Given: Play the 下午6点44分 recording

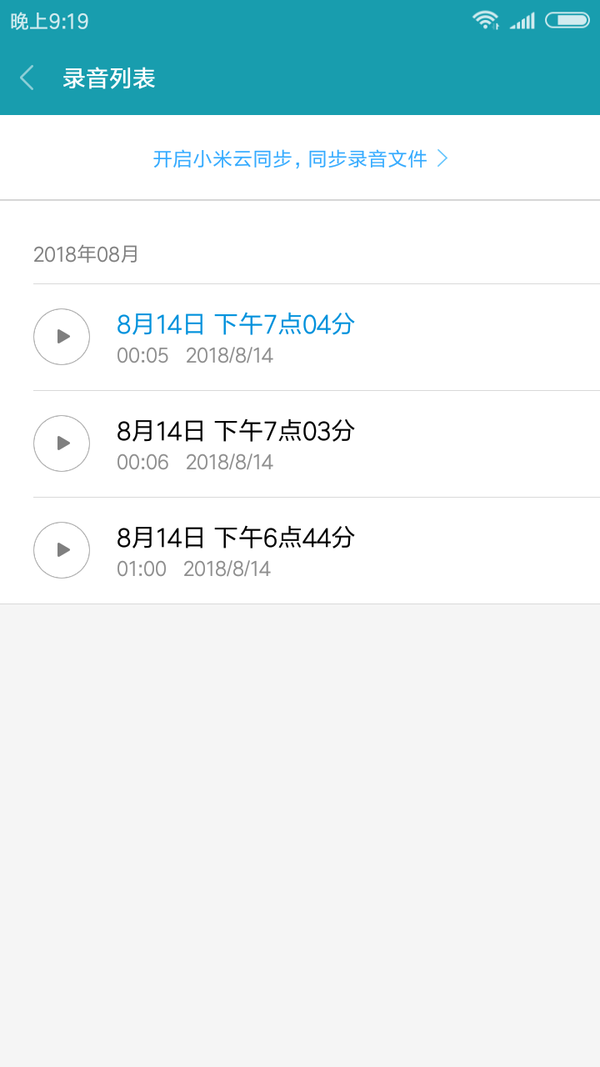Looking at the screenshot, I should tap(62, 551).
